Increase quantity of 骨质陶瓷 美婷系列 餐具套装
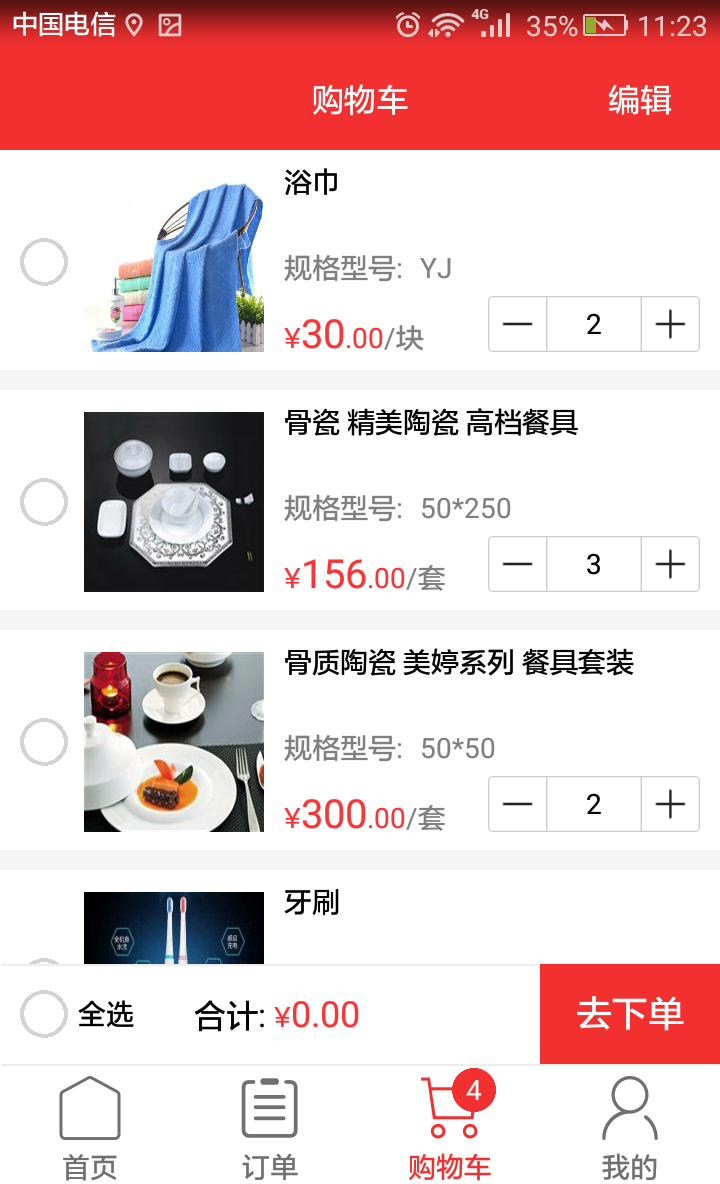The image size is (720, 1184). (x=669, y=804)
